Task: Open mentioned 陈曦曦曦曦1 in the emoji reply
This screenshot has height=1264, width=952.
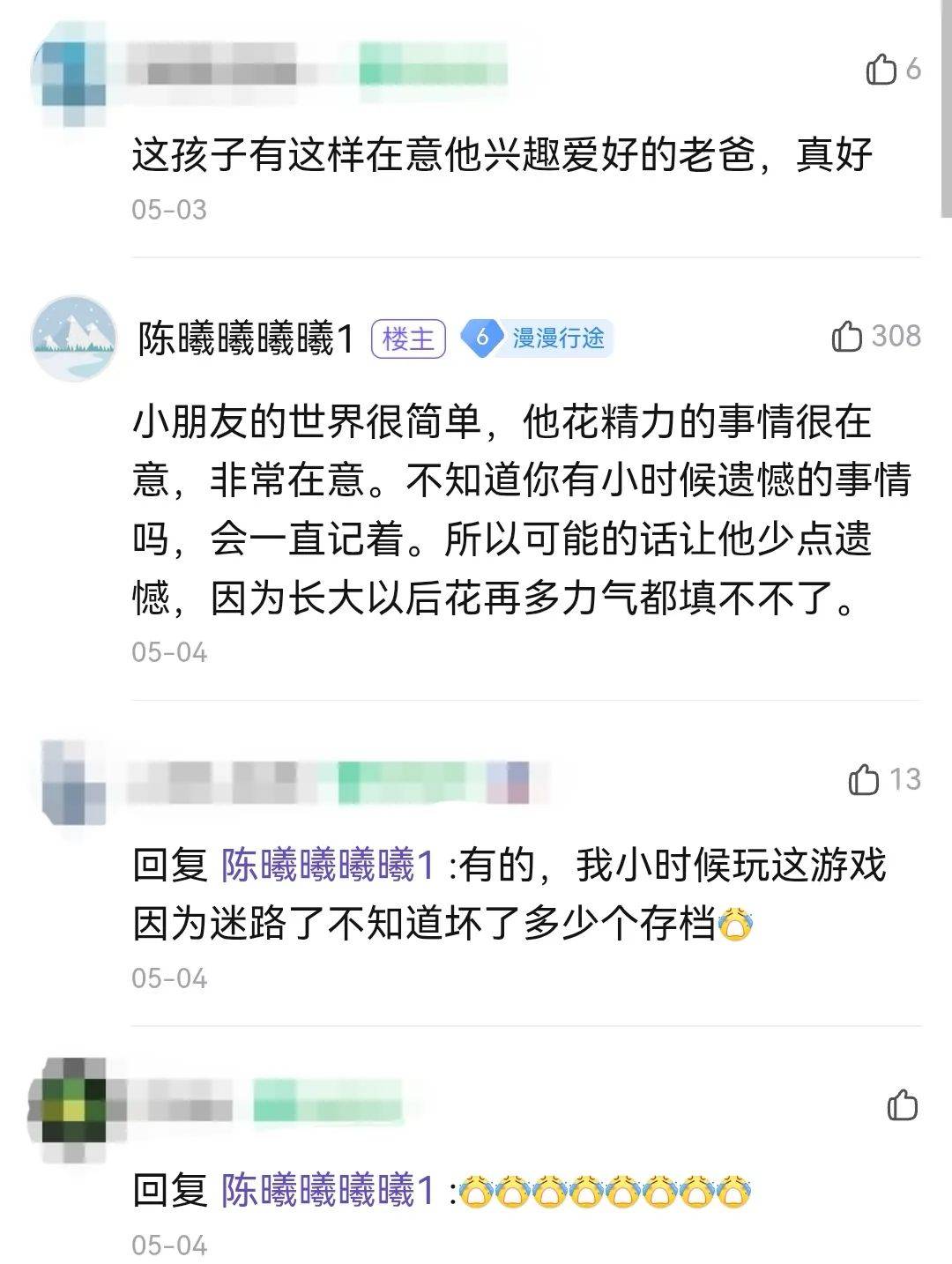Action: click(x=328, y=1190)
